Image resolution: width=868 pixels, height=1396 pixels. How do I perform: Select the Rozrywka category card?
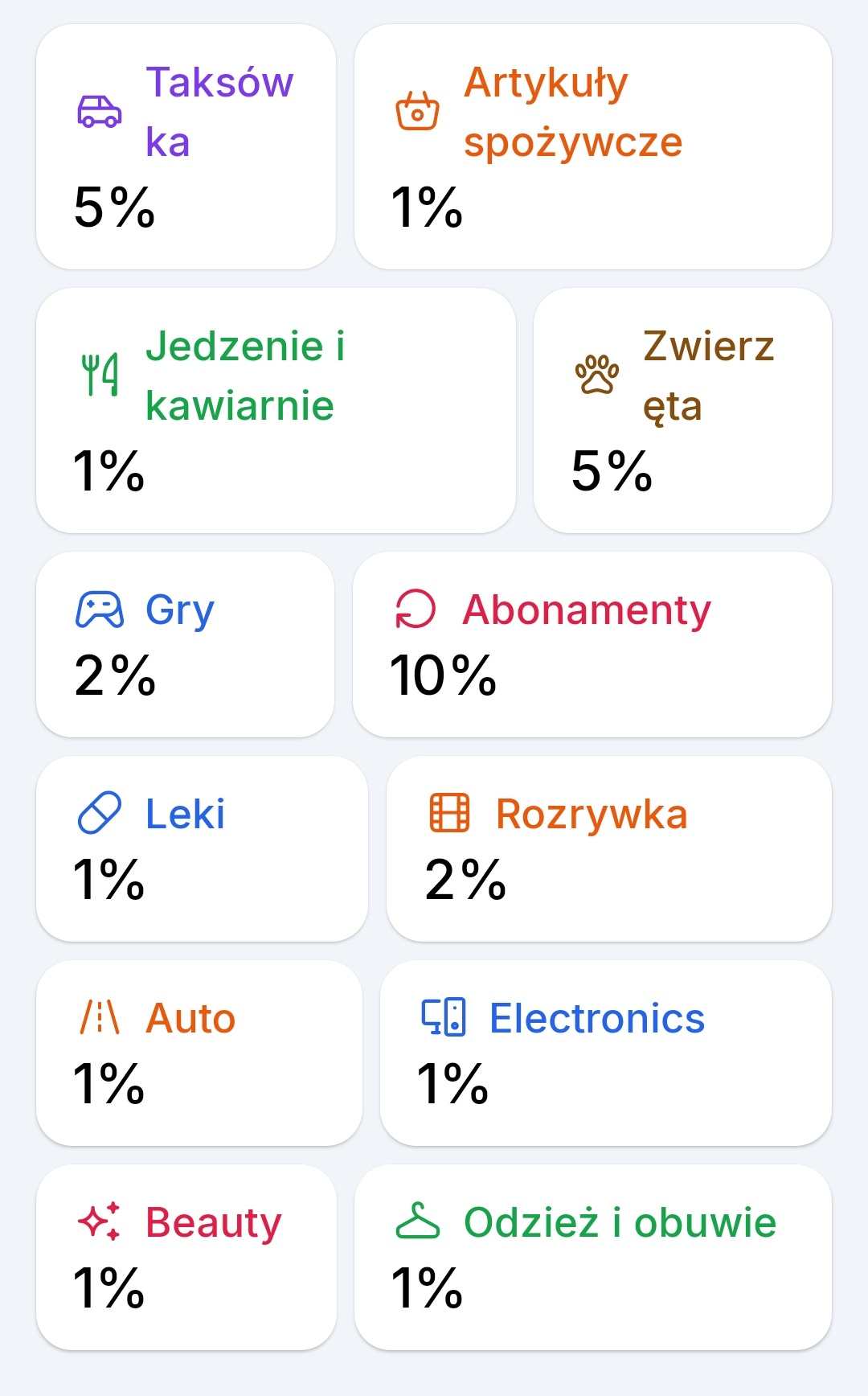[x=609, y=848]
